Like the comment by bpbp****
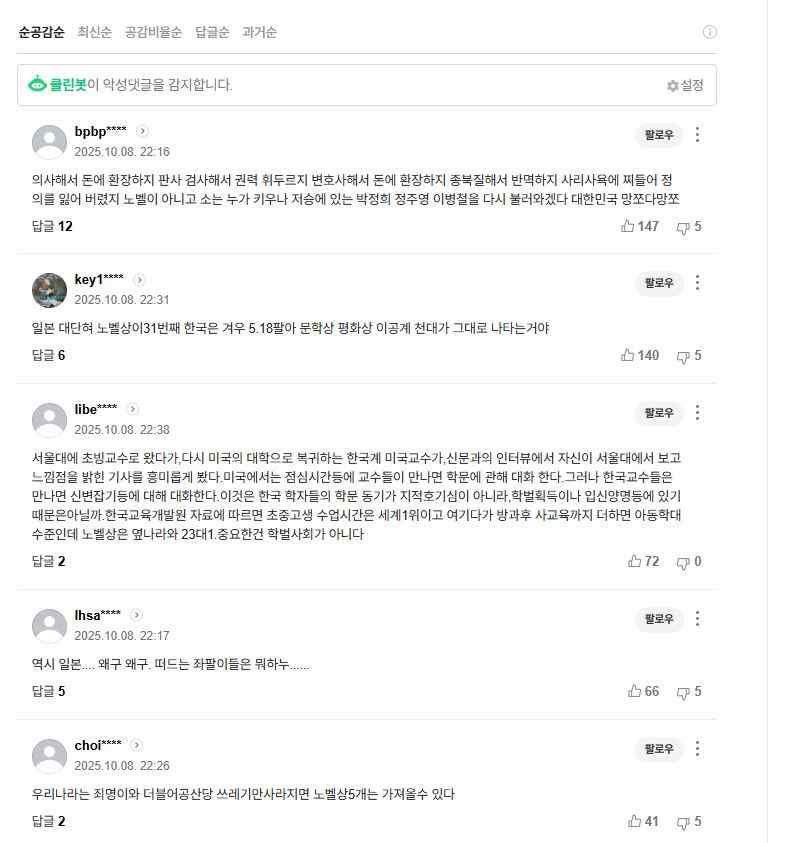 click(x=640, y=227)
